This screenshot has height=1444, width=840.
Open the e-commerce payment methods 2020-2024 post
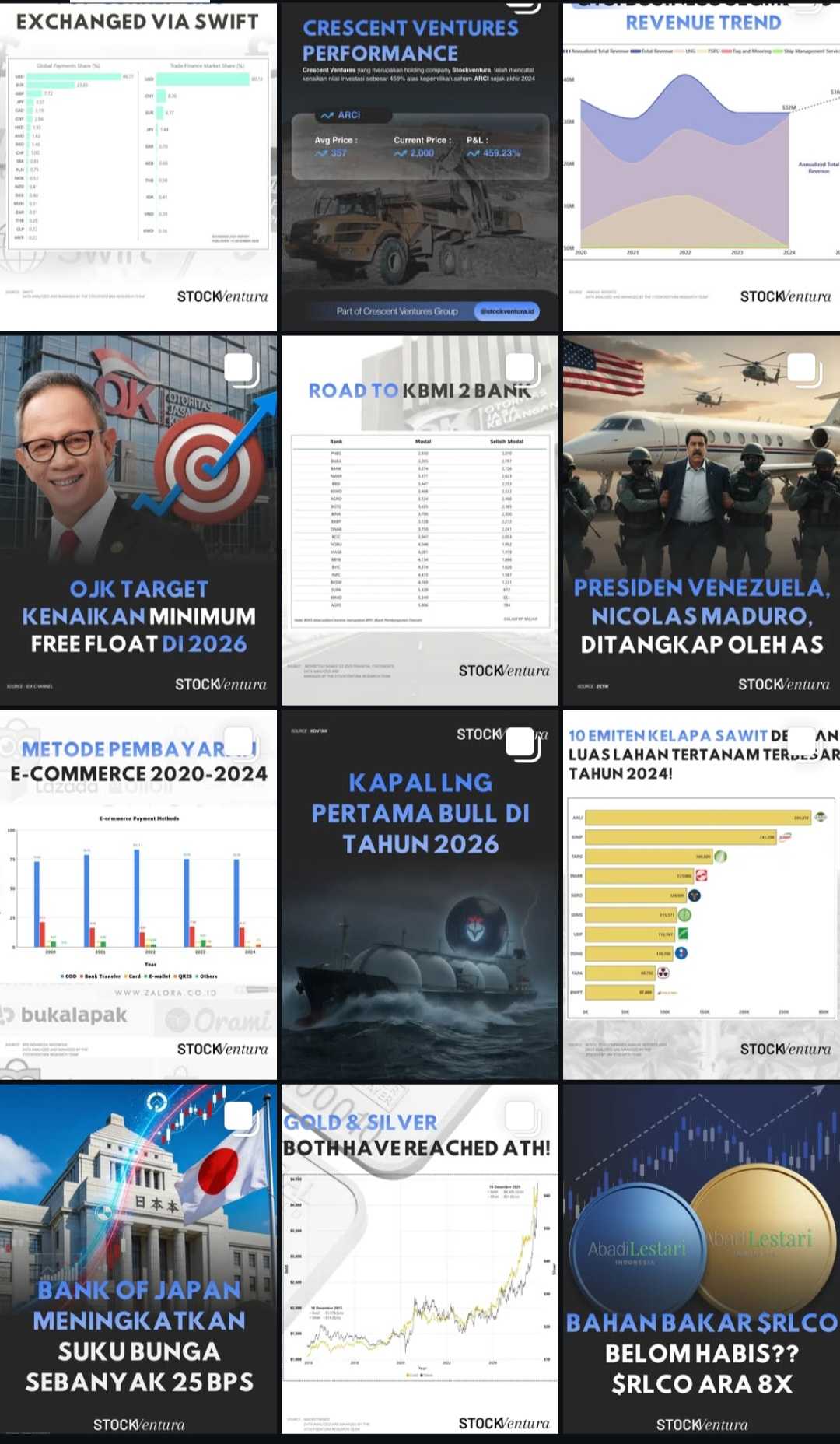[x=138, y=895]
